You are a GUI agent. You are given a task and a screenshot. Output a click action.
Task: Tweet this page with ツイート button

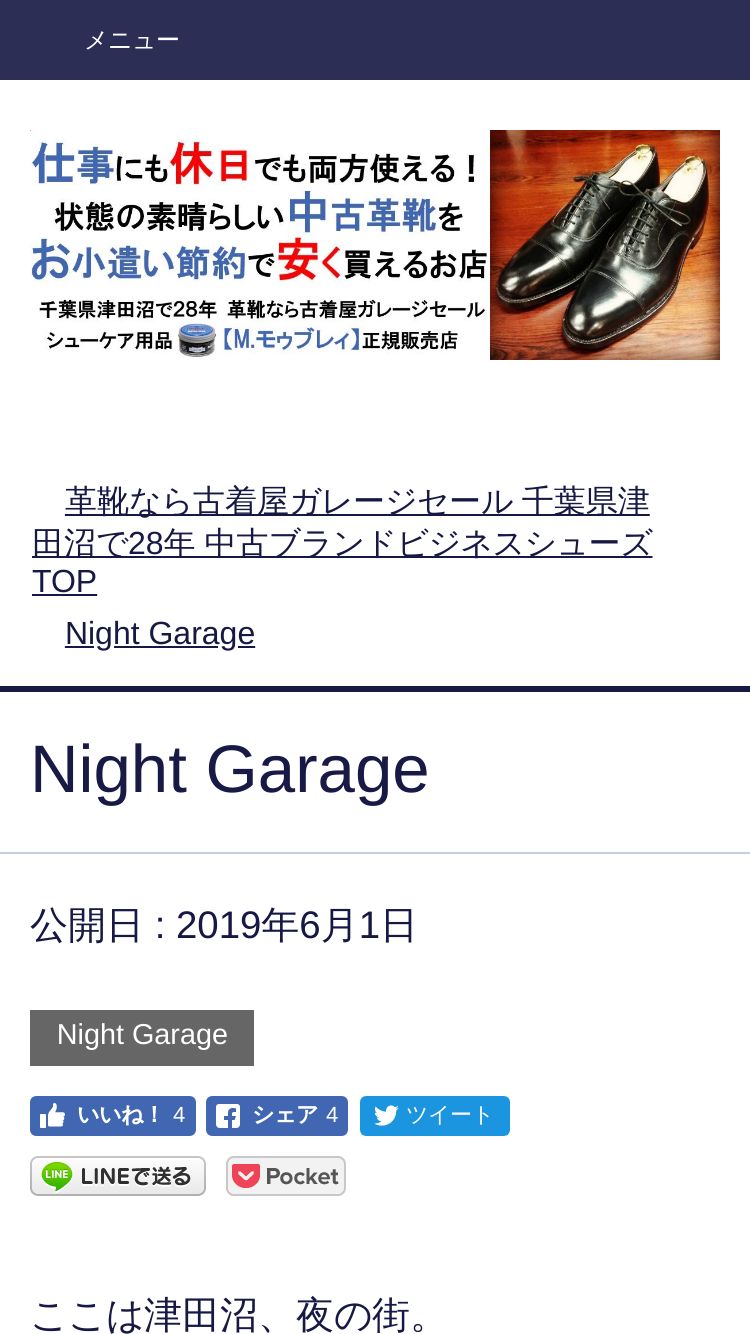[435, 1116]
